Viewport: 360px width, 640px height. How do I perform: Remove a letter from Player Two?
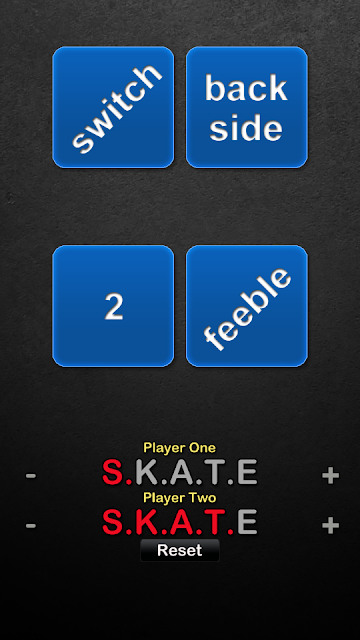31,525
